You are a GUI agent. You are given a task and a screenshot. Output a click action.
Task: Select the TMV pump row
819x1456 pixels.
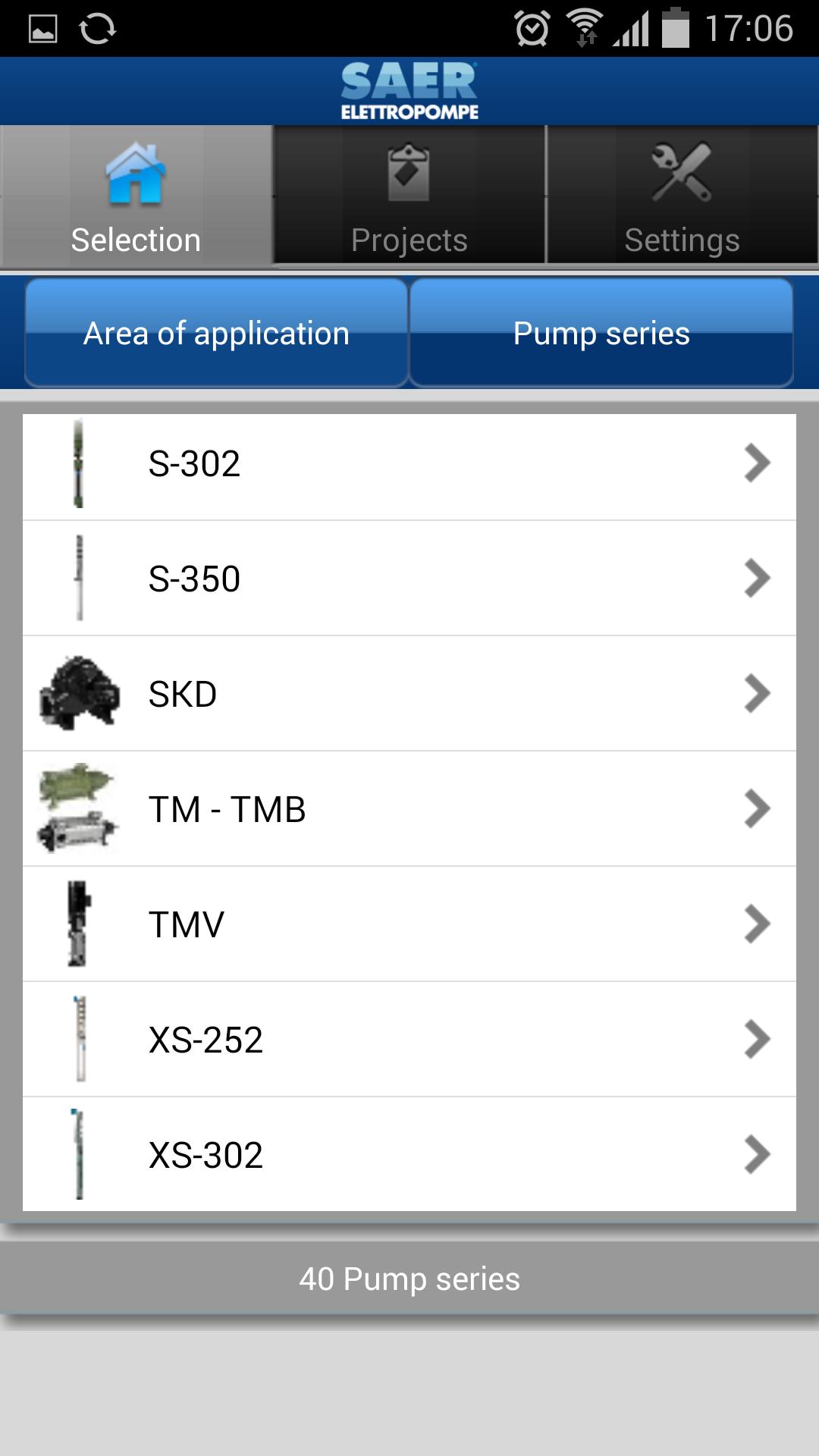(409, 923)
